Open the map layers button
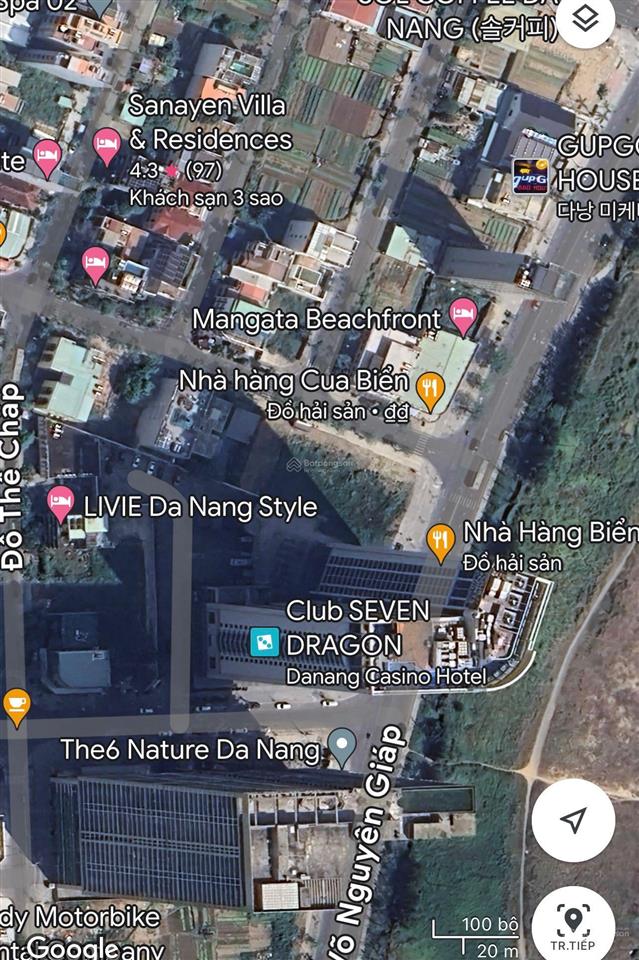This screenshot has width=639, height=960. click(587, 18)
